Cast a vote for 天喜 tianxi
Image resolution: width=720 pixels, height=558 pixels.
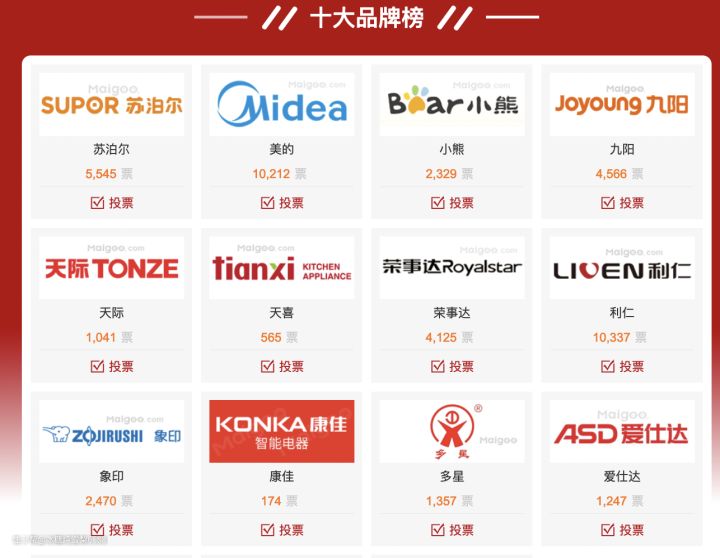pos(282,367)
